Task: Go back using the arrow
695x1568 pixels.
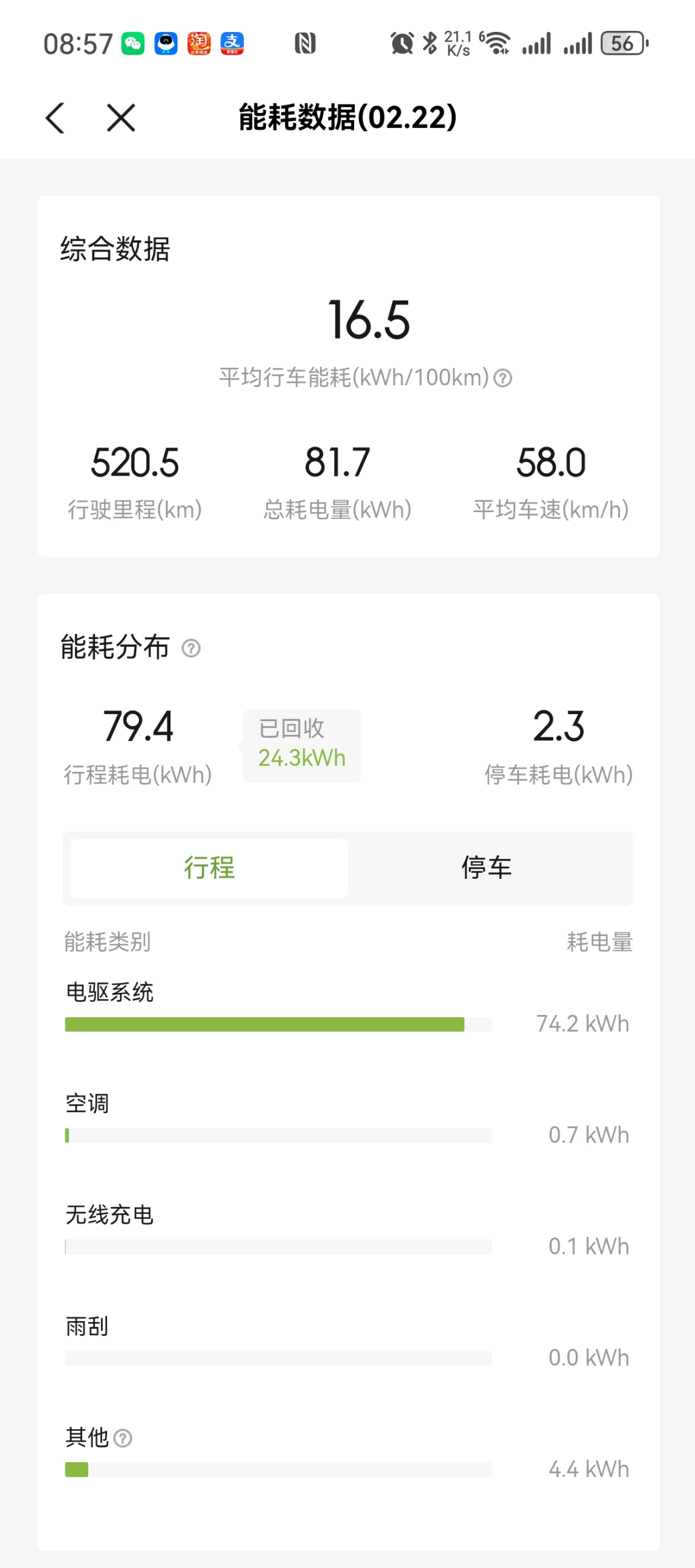Action: tap(55, 117)
